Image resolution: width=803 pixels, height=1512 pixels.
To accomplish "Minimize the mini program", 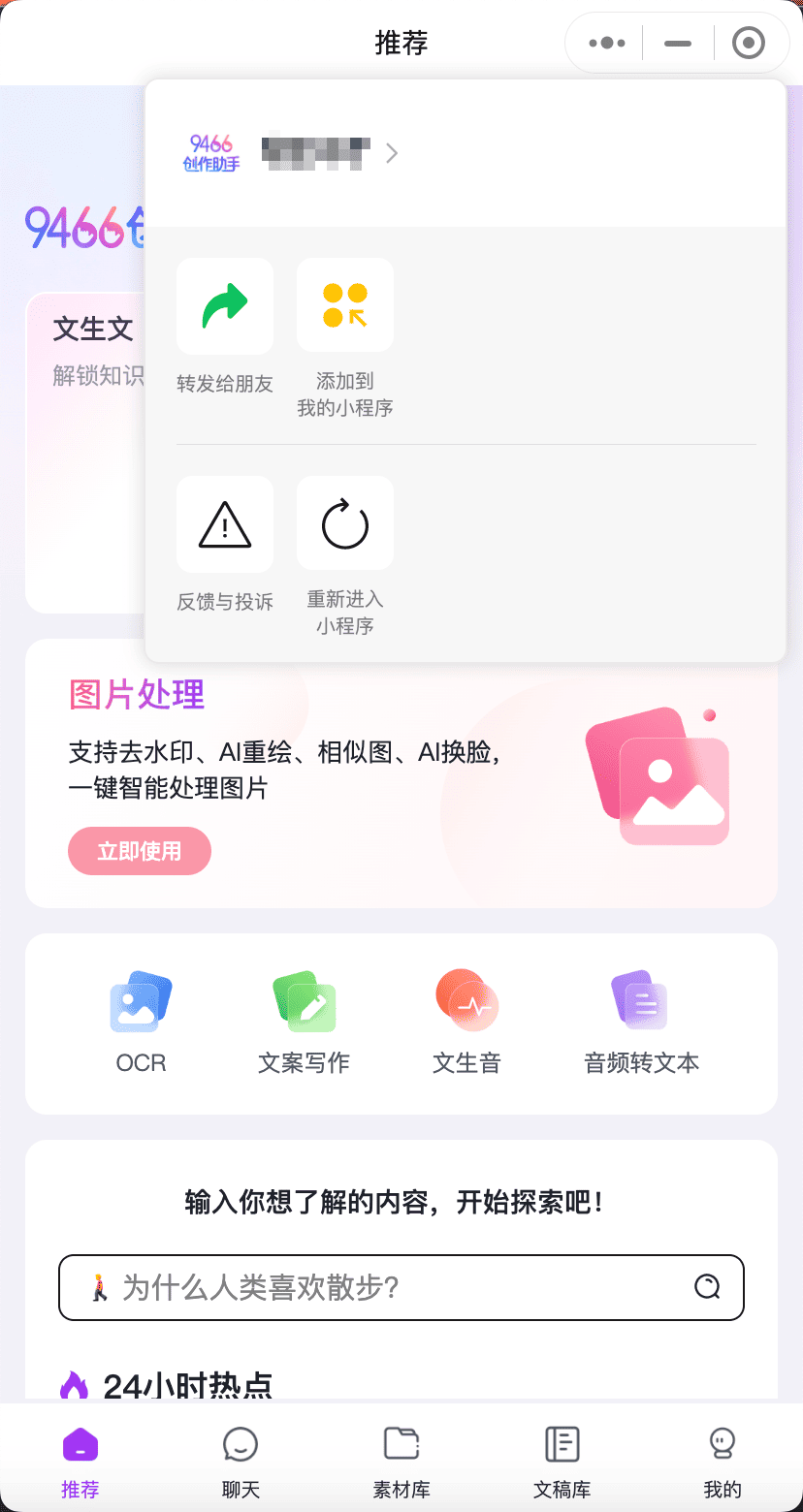I will 678,43.
